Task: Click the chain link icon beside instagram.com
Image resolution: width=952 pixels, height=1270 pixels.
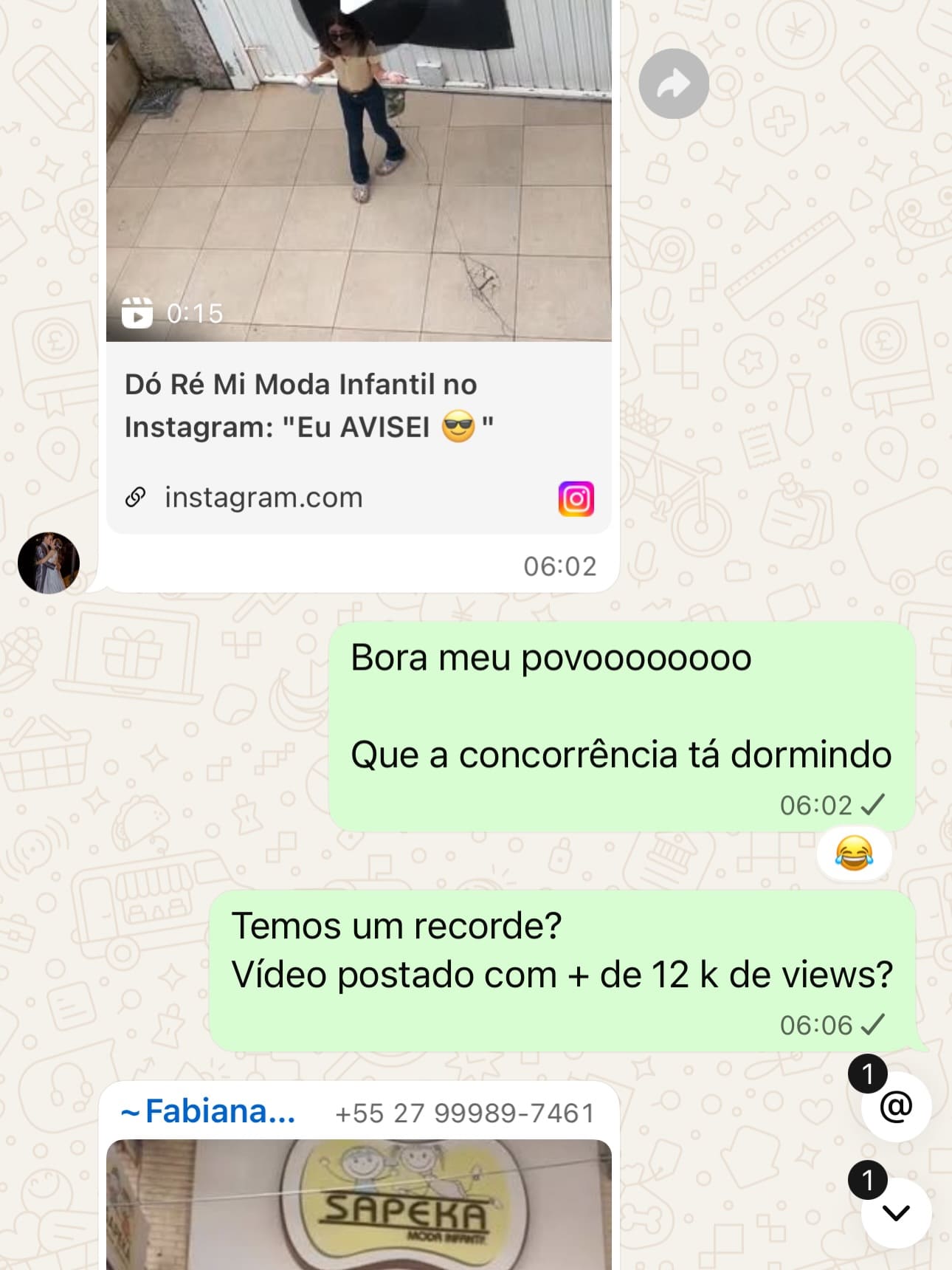Action: click(x=137, y=497)
